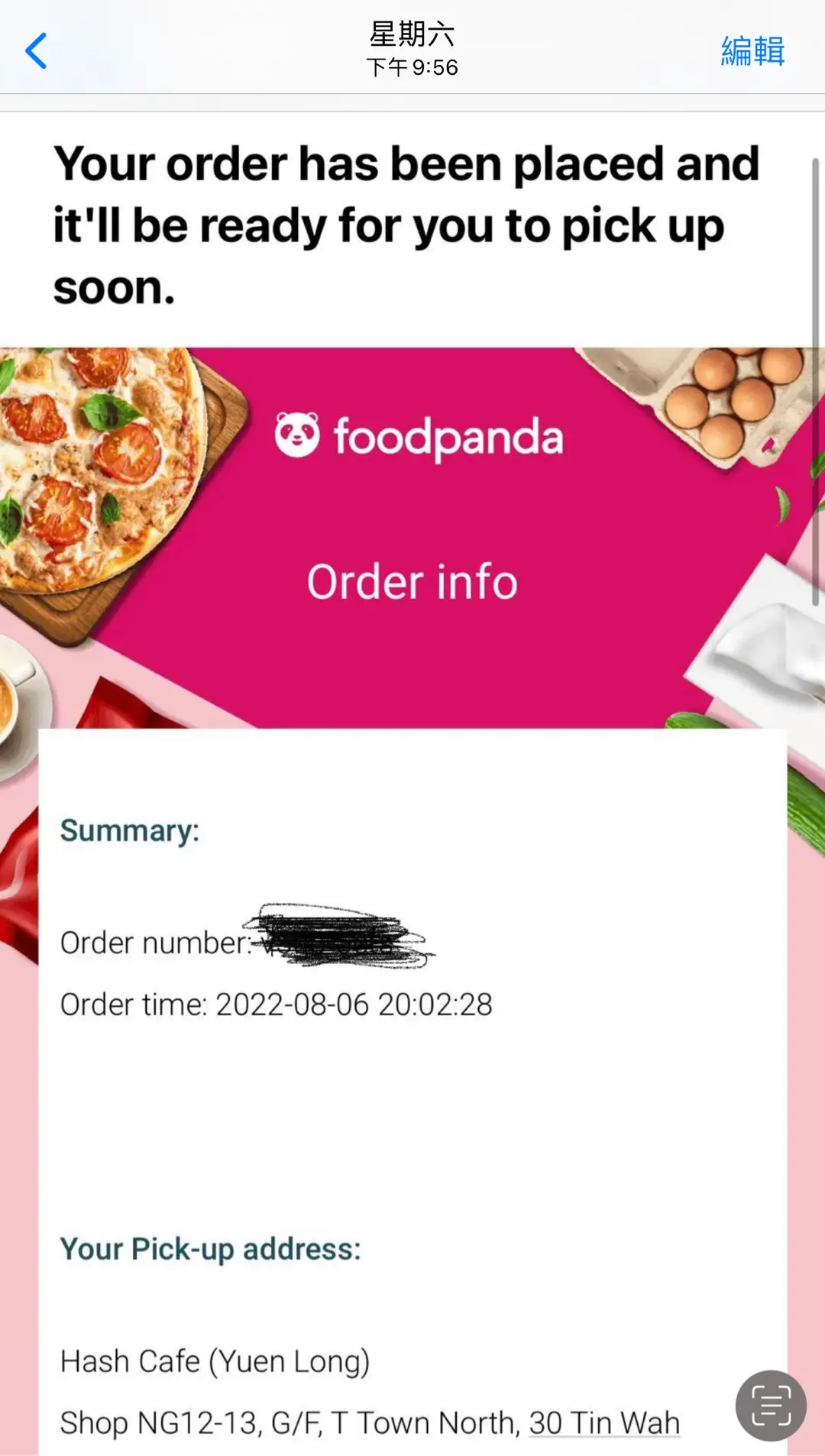
Task: Tap the 編輯 edit button
Action: 752,51
